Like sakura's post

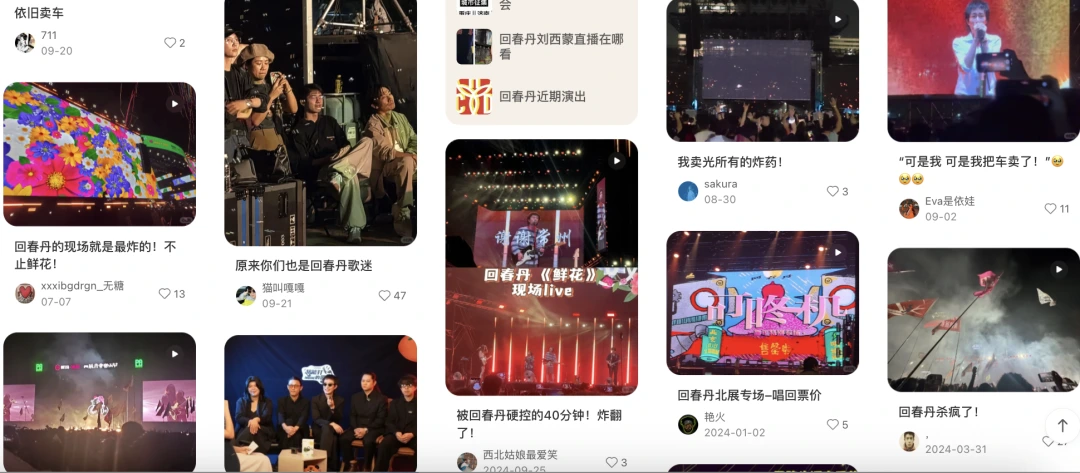pyautogui.click(x=832, y=191)
